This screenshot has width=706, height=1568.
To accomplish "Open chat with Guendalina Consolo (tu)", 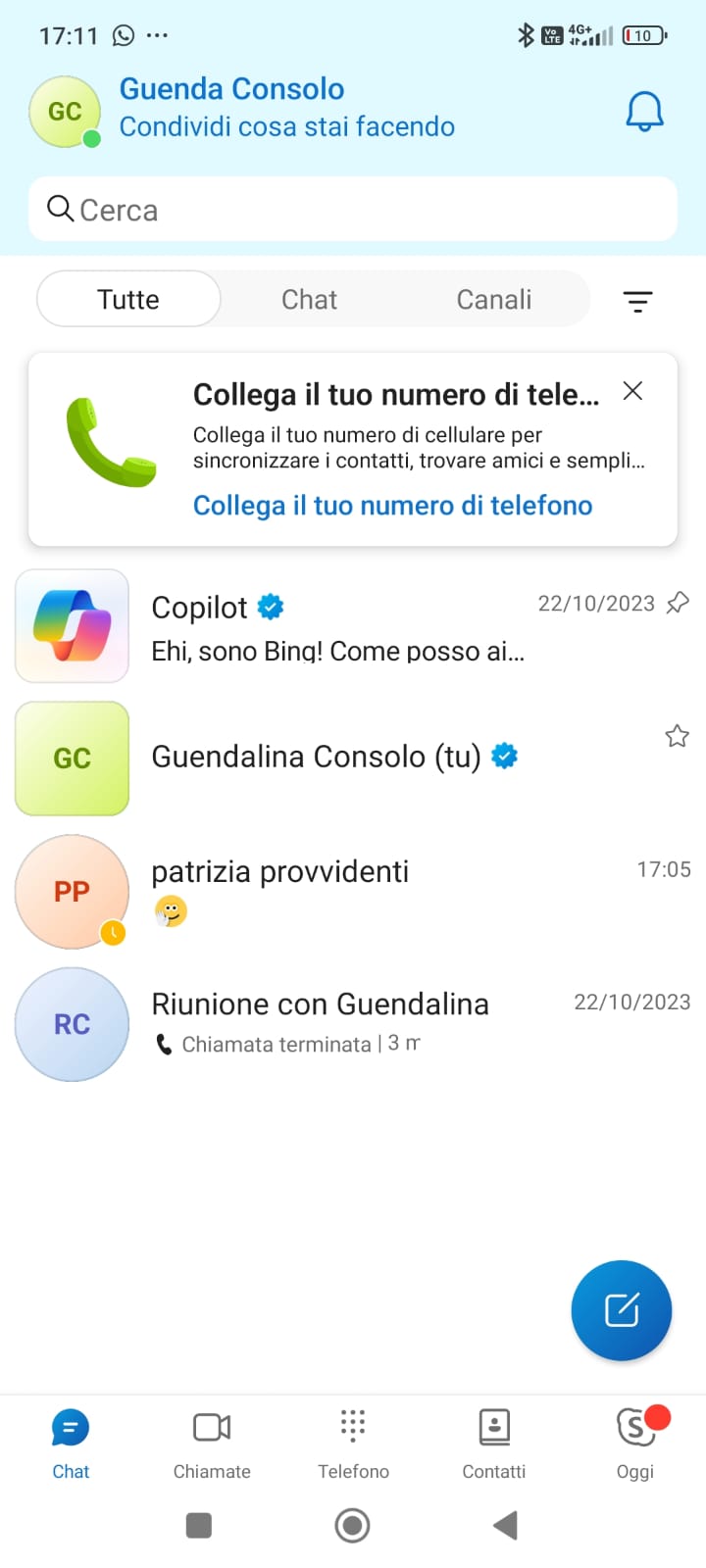I will point(353,758).
